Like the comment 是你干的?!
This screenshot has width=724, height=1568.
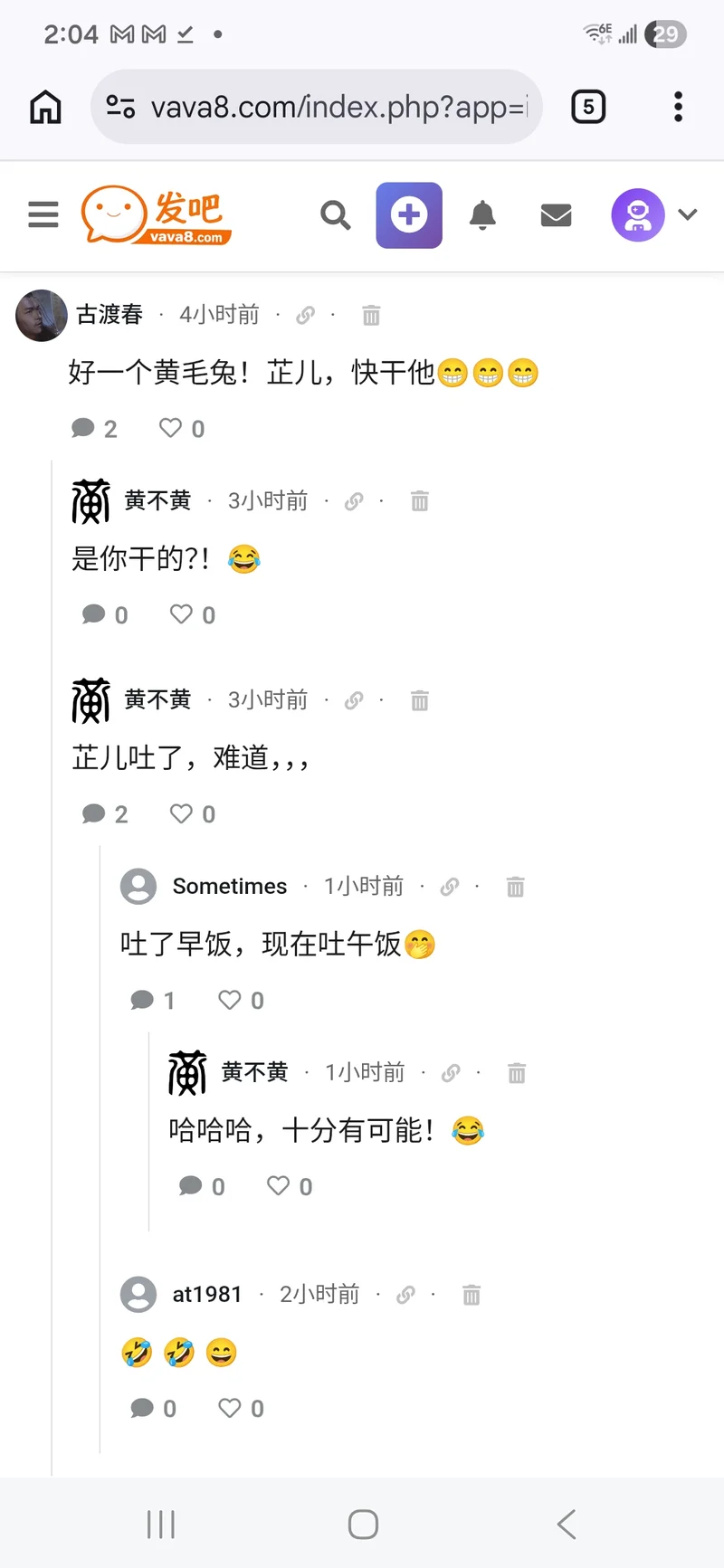click(182, 614)
